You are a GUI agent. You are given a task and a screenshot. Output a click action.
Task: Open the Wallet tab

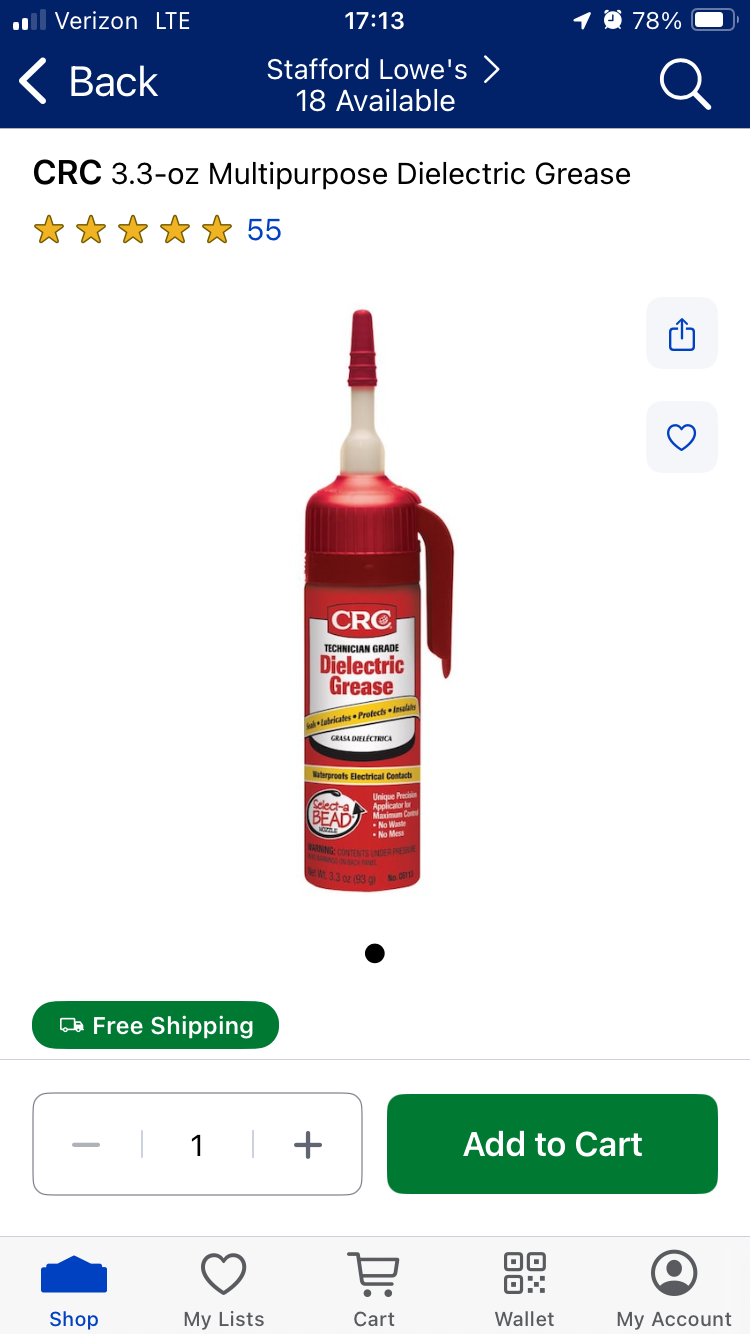(x=524, y=1288)
